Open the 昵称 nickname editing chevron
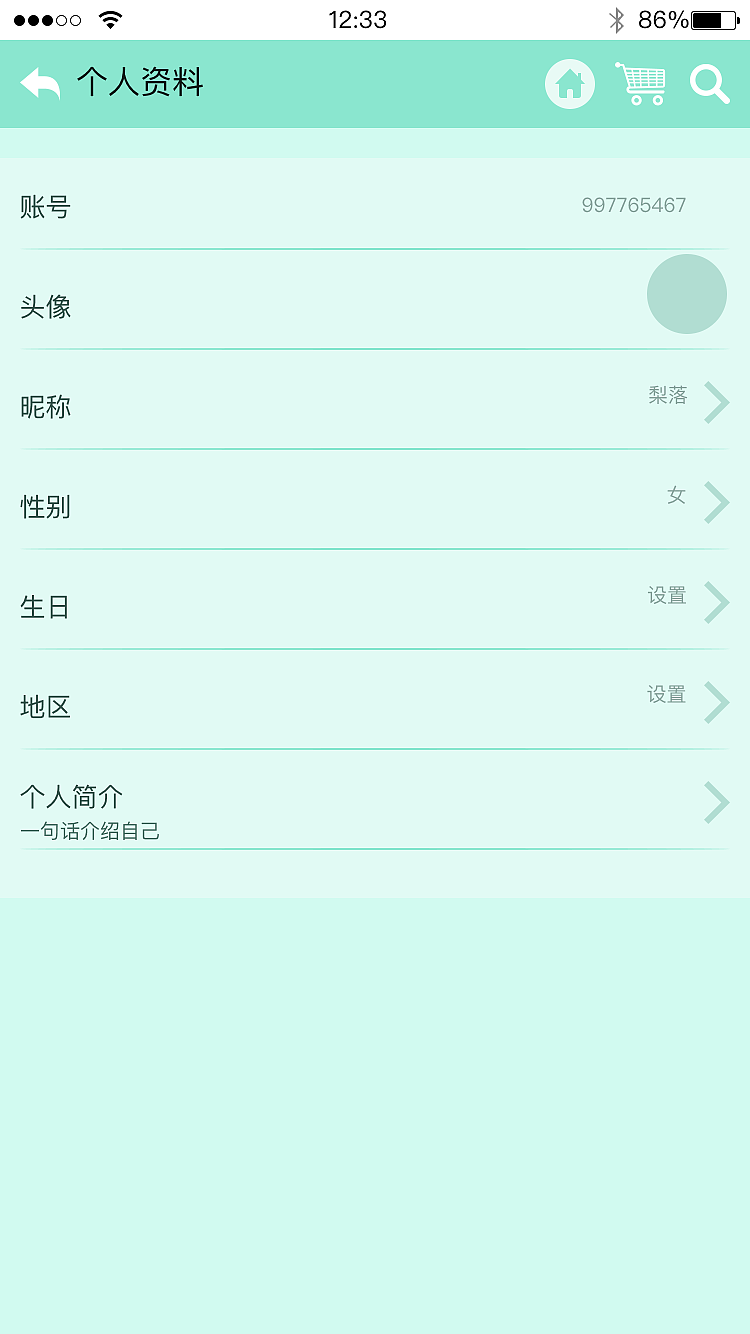 pyautogui.click(x=716, y=402)
